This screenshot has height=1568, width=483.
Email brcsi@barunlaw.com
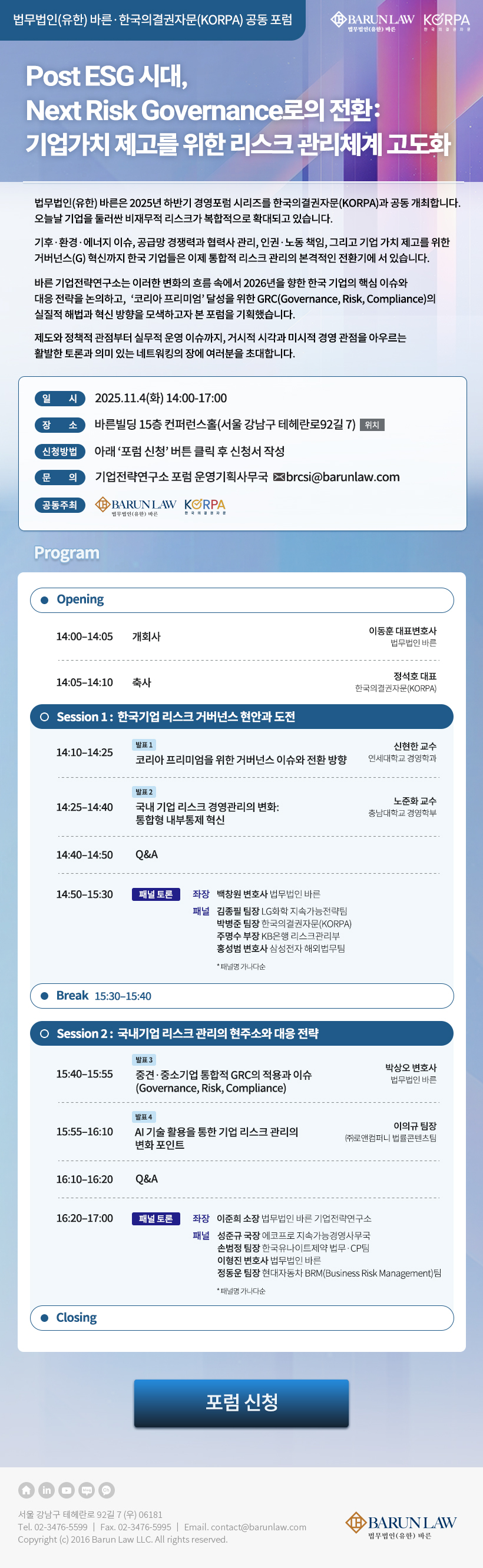342,477
